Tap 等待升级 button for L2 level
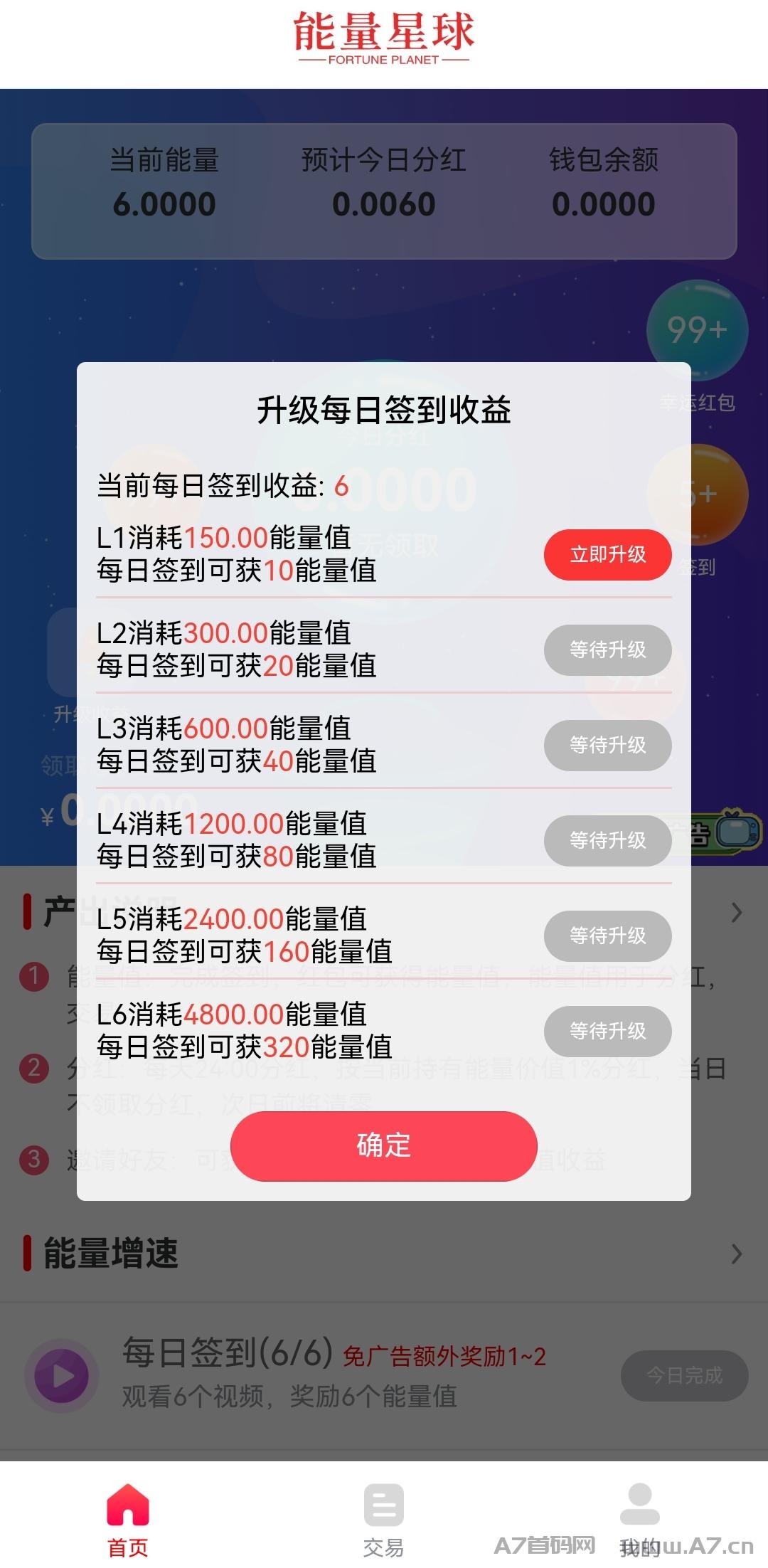This screenshot has width=768, height=1568. point(608,650)
